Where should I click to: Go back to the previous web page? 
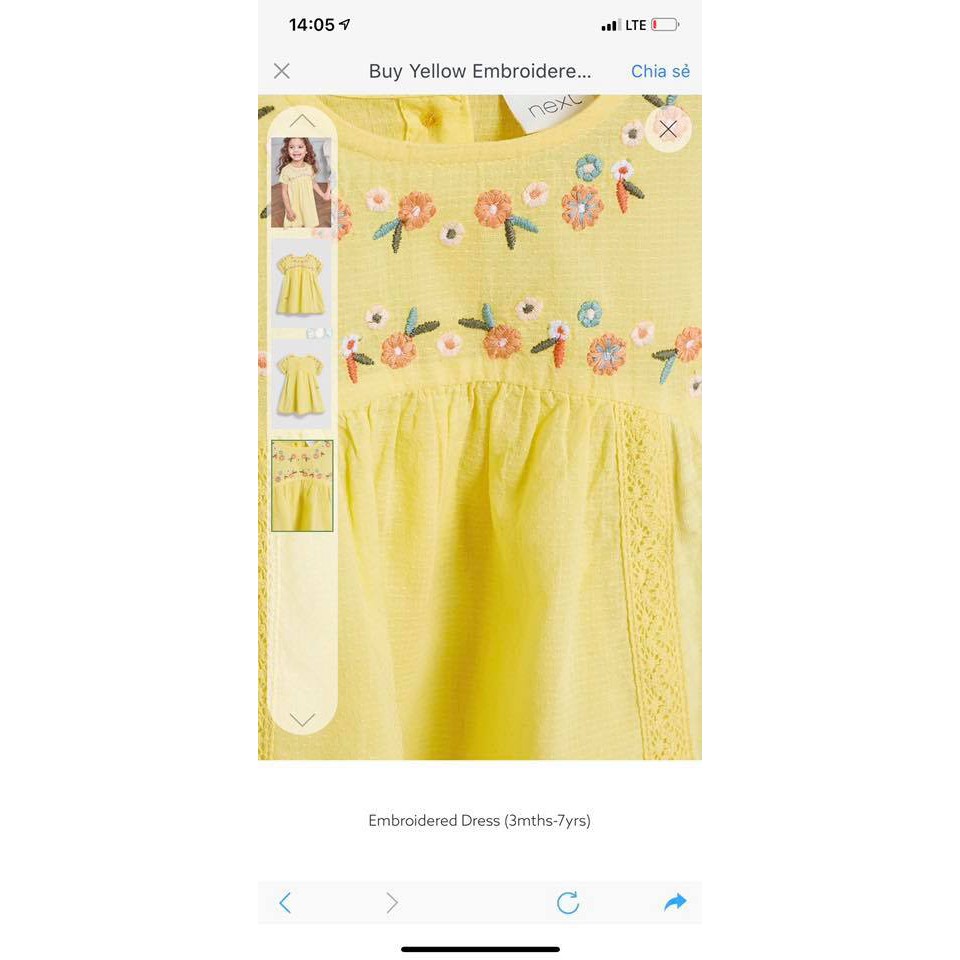pos(285,903)
